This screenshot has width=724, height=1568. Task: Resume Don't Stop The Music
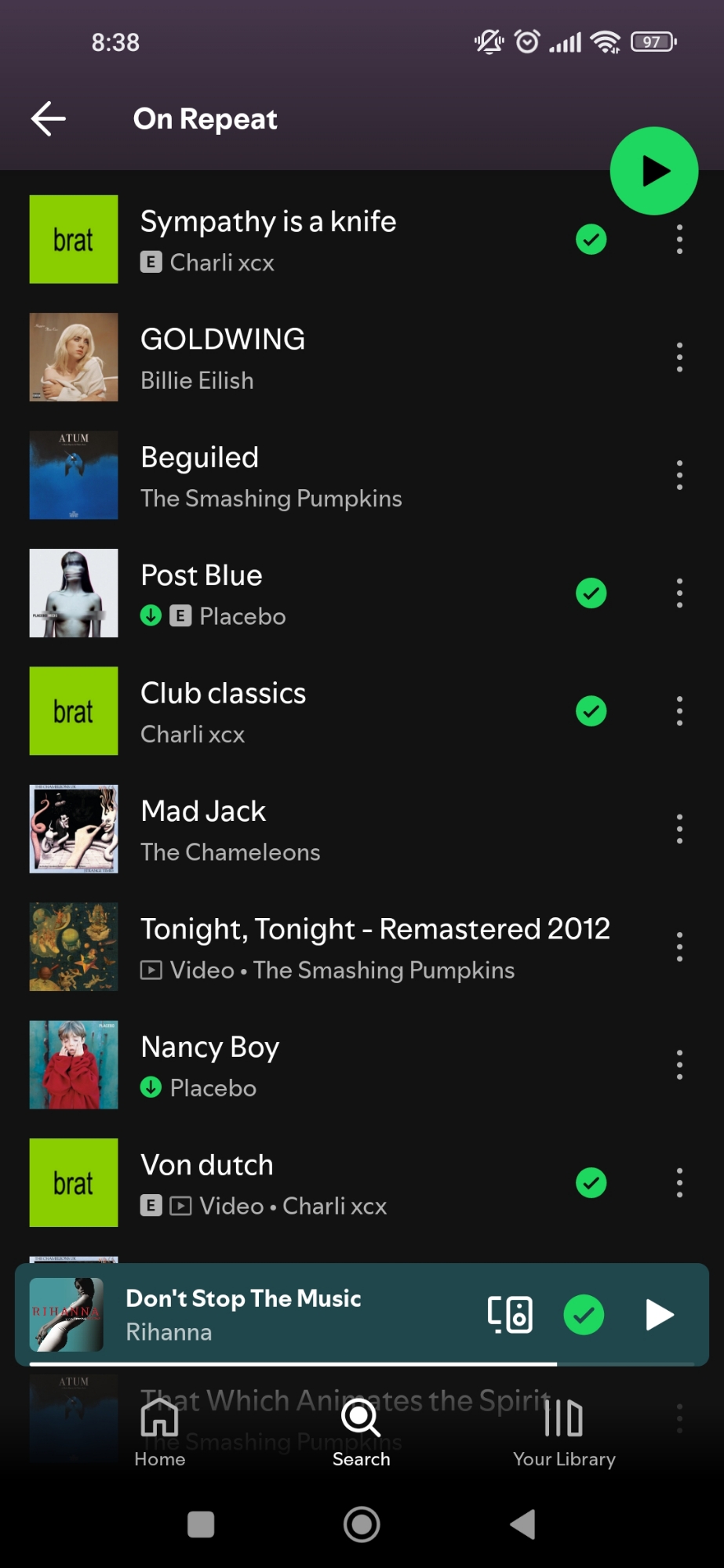coord(659,1314)
